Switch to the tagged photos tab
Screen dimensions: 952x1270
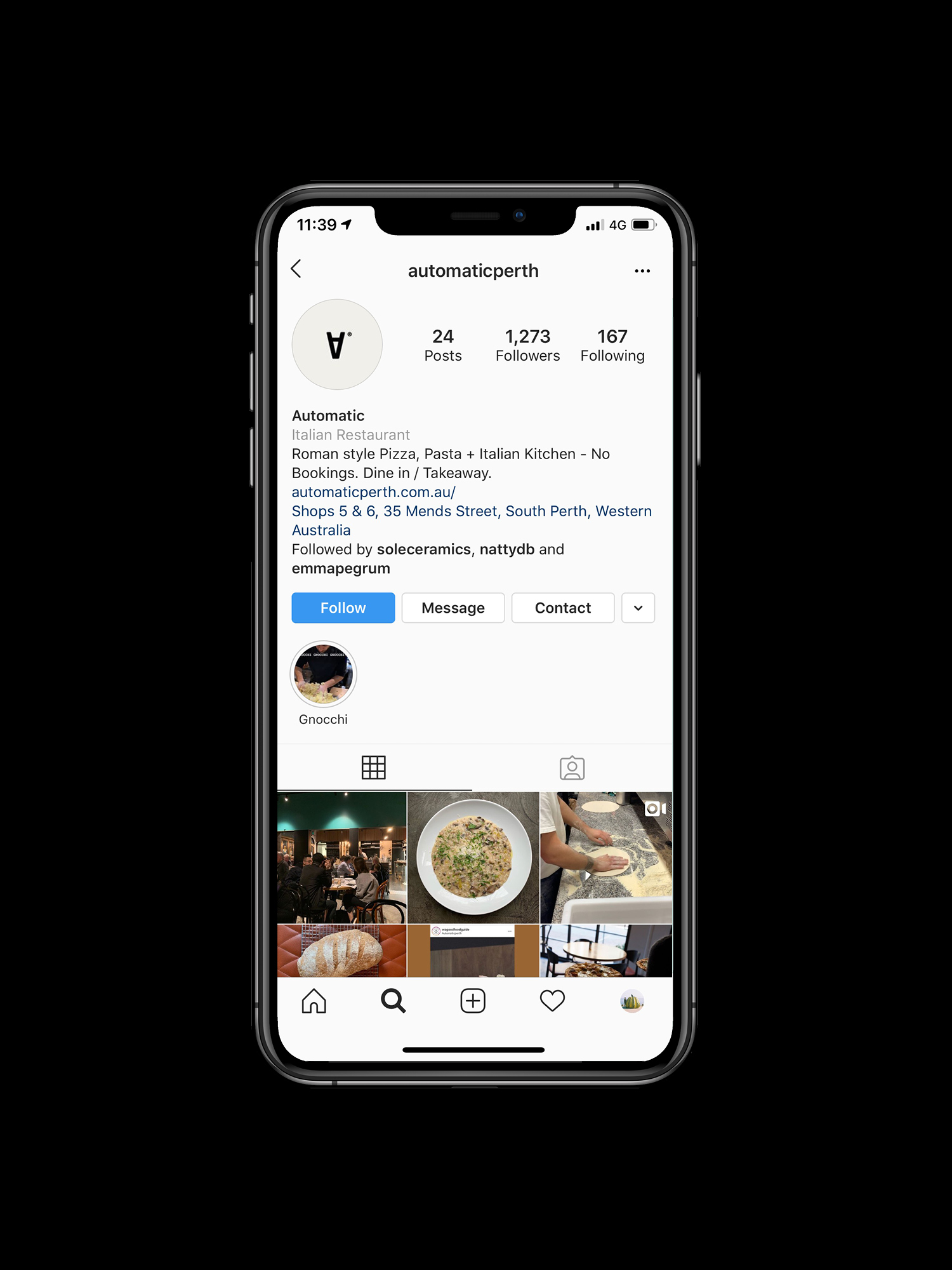[x=572, y=768]
